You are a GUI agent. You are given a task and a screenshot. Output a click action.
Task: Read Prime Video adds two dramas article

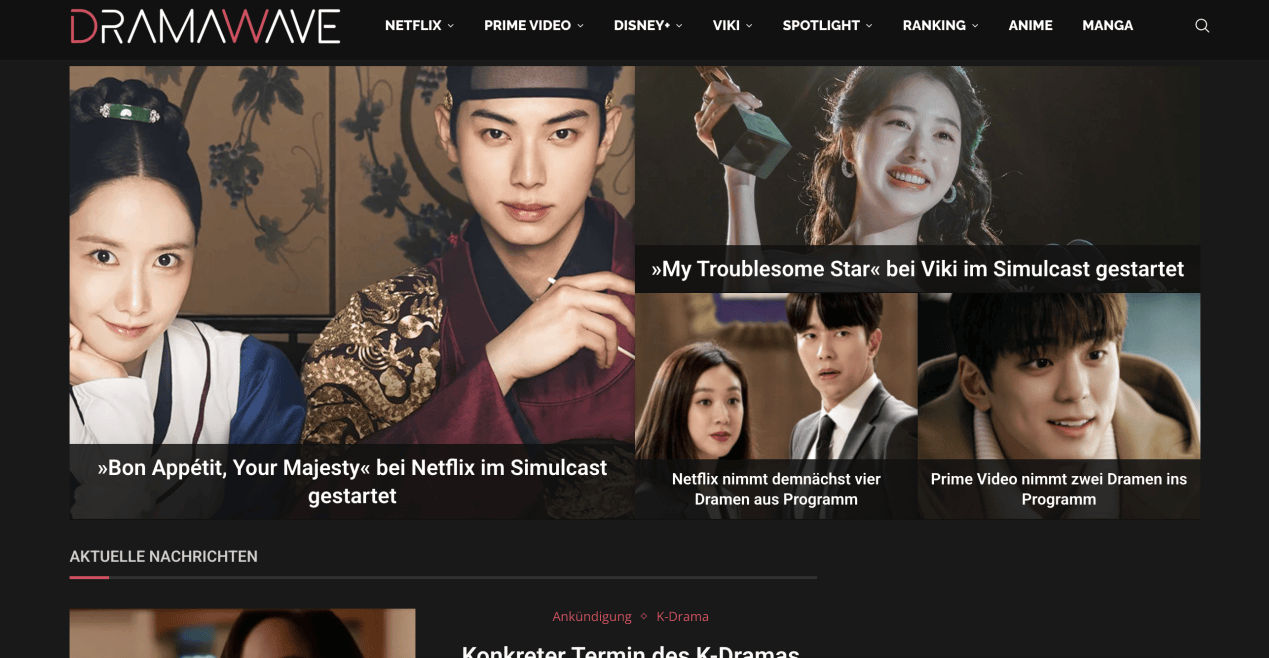(1058, 489)
